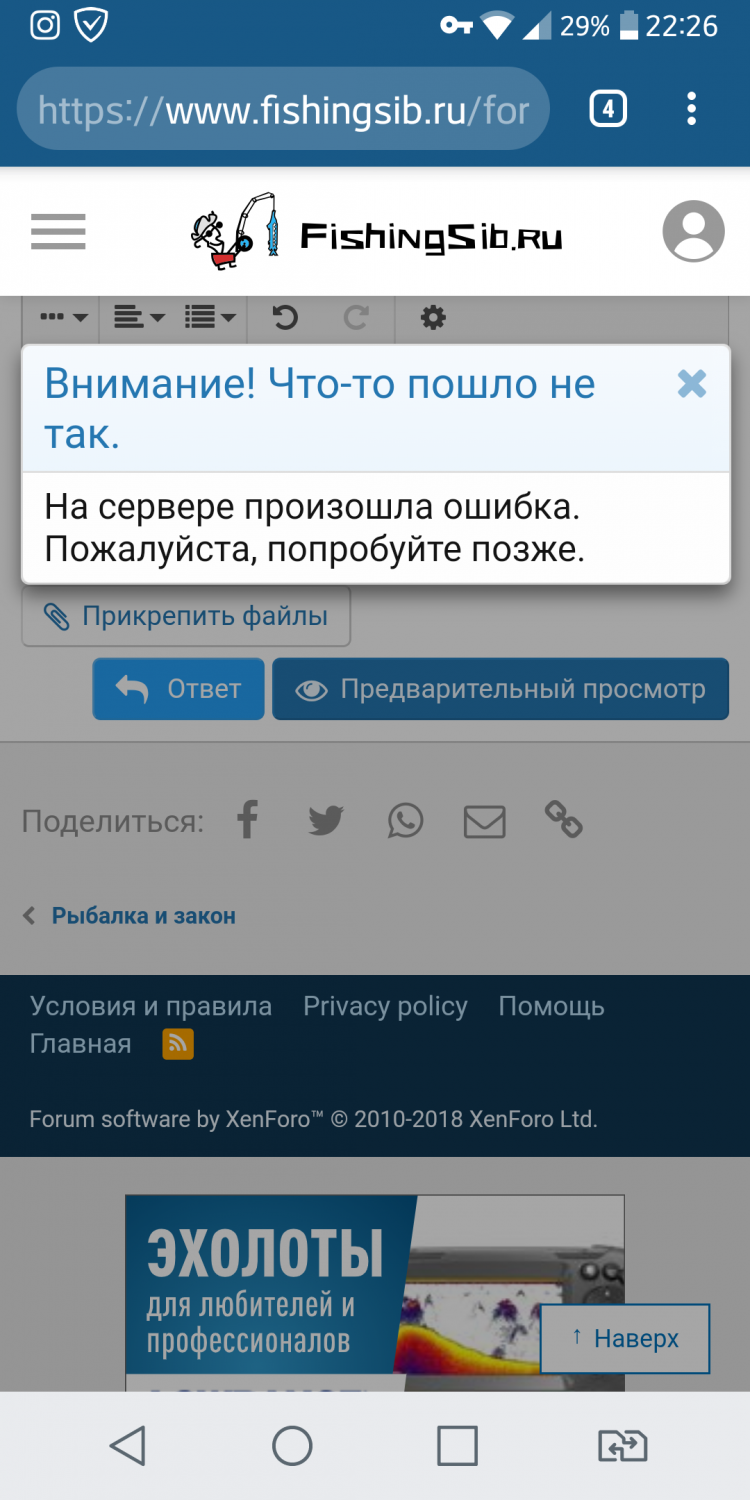The width and height of the screenshot is (750, 1500).
Task: Open the user account avatar
Action: point(693,231)
